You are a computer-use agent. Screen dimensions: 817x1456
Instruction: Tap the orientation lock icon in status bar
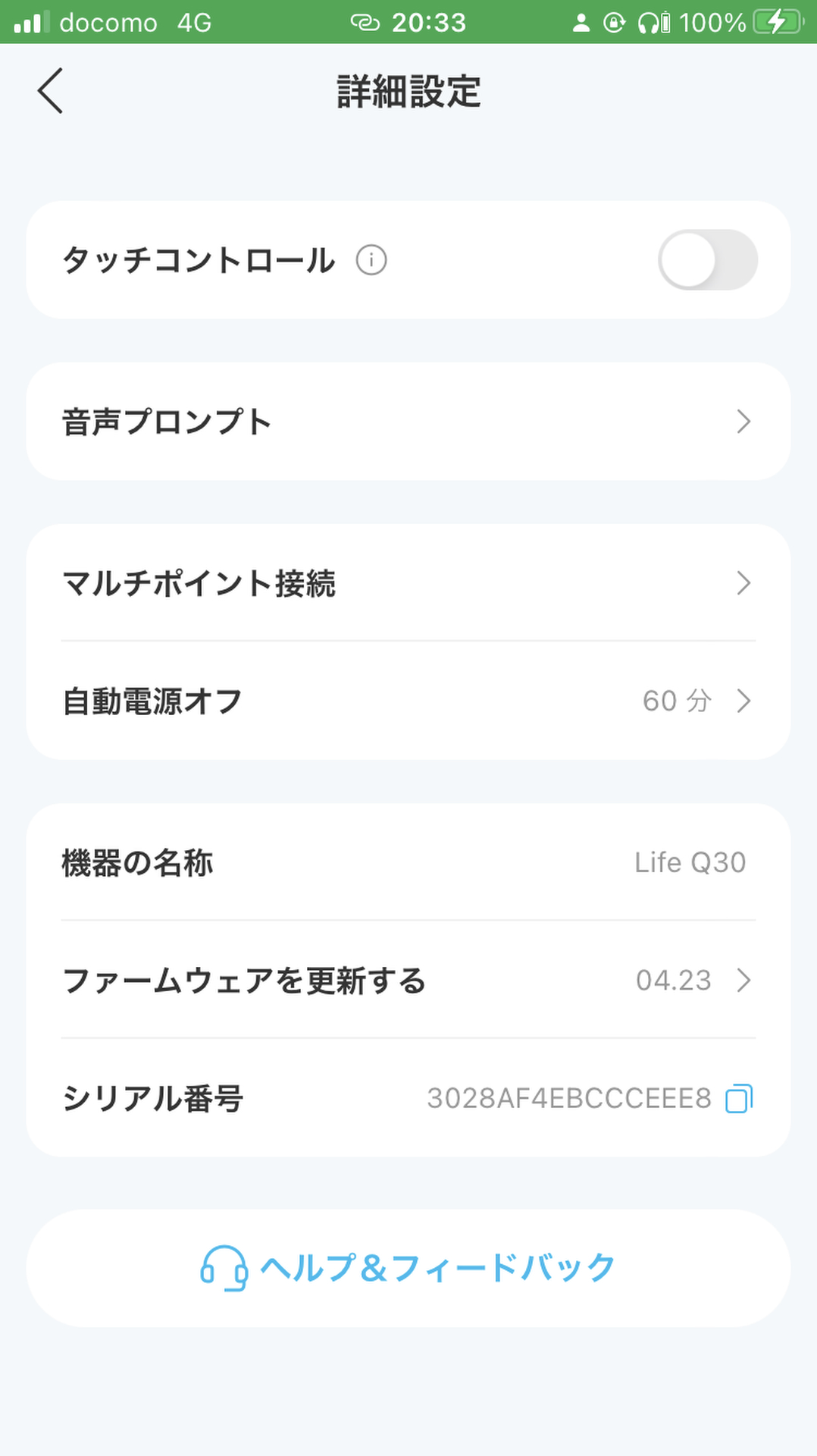tap(615, 22)
